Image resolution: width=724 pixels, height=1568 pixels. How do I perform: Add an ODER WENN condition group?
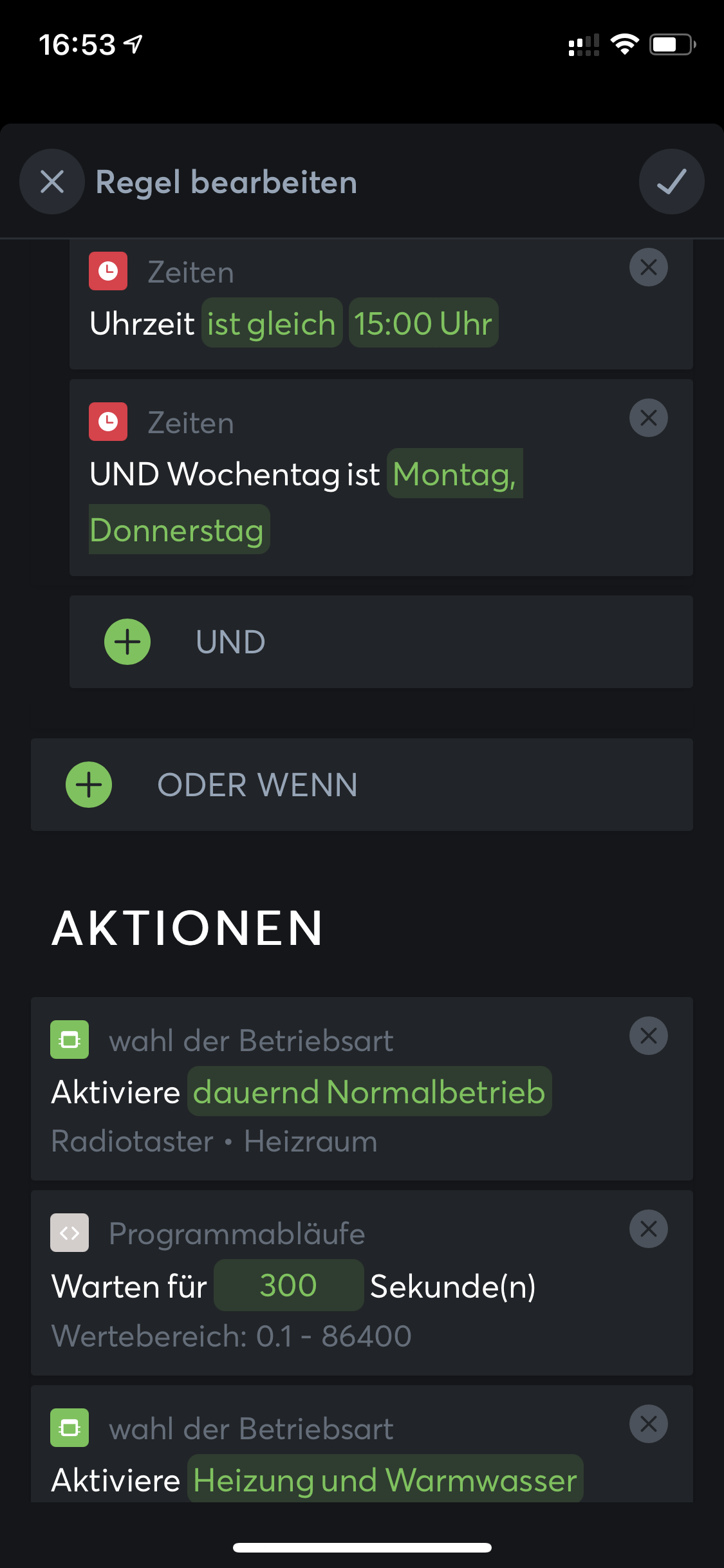pos(89,785)
